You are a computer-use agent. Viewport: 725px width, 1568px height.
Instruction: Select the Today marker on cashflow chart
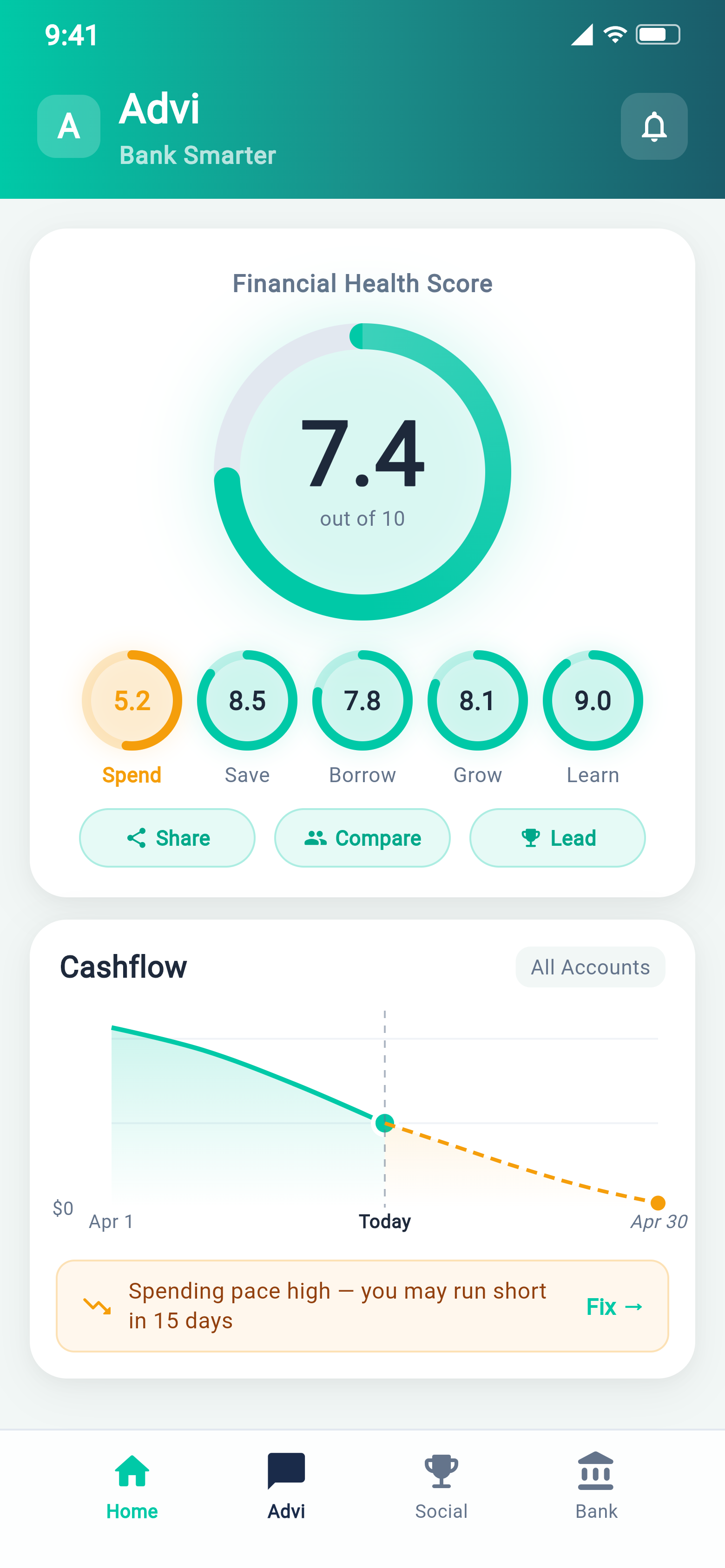pyautogui.click(x=386, y=1123)
